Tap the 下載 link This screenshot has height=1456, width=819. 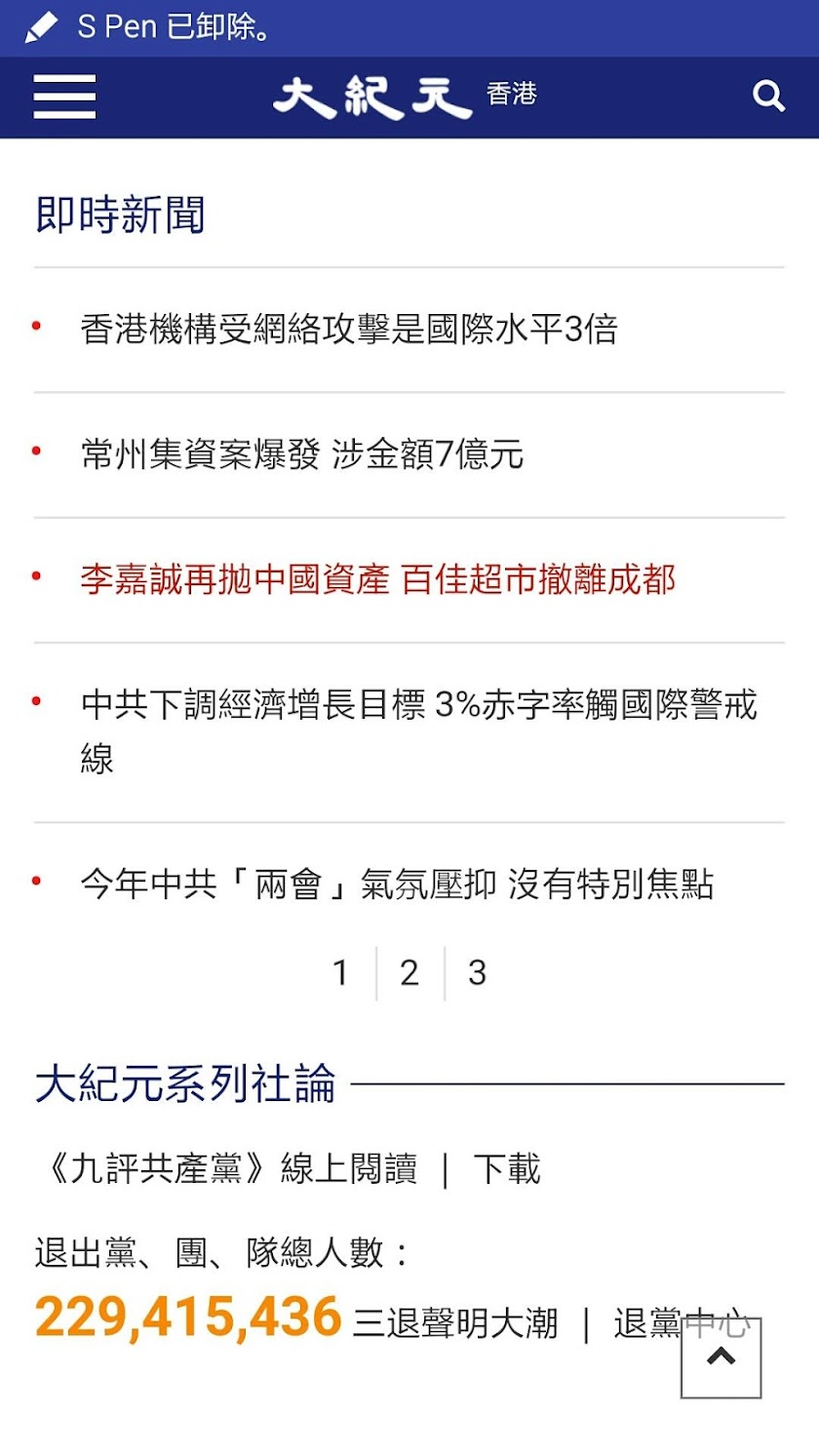[x=507, y=1169]
